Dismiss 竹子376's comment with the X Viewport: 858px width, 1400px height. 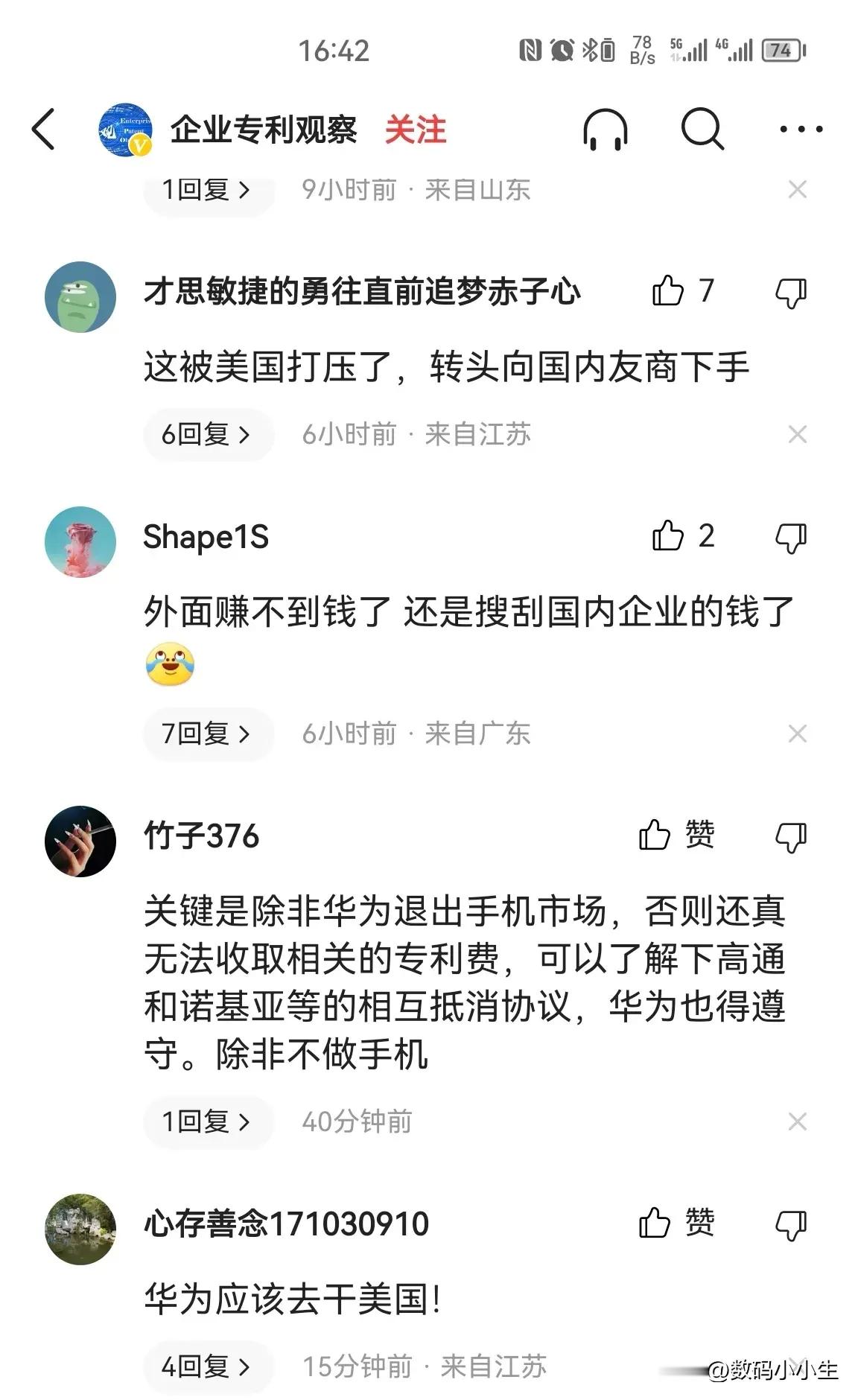point(797,1121)
